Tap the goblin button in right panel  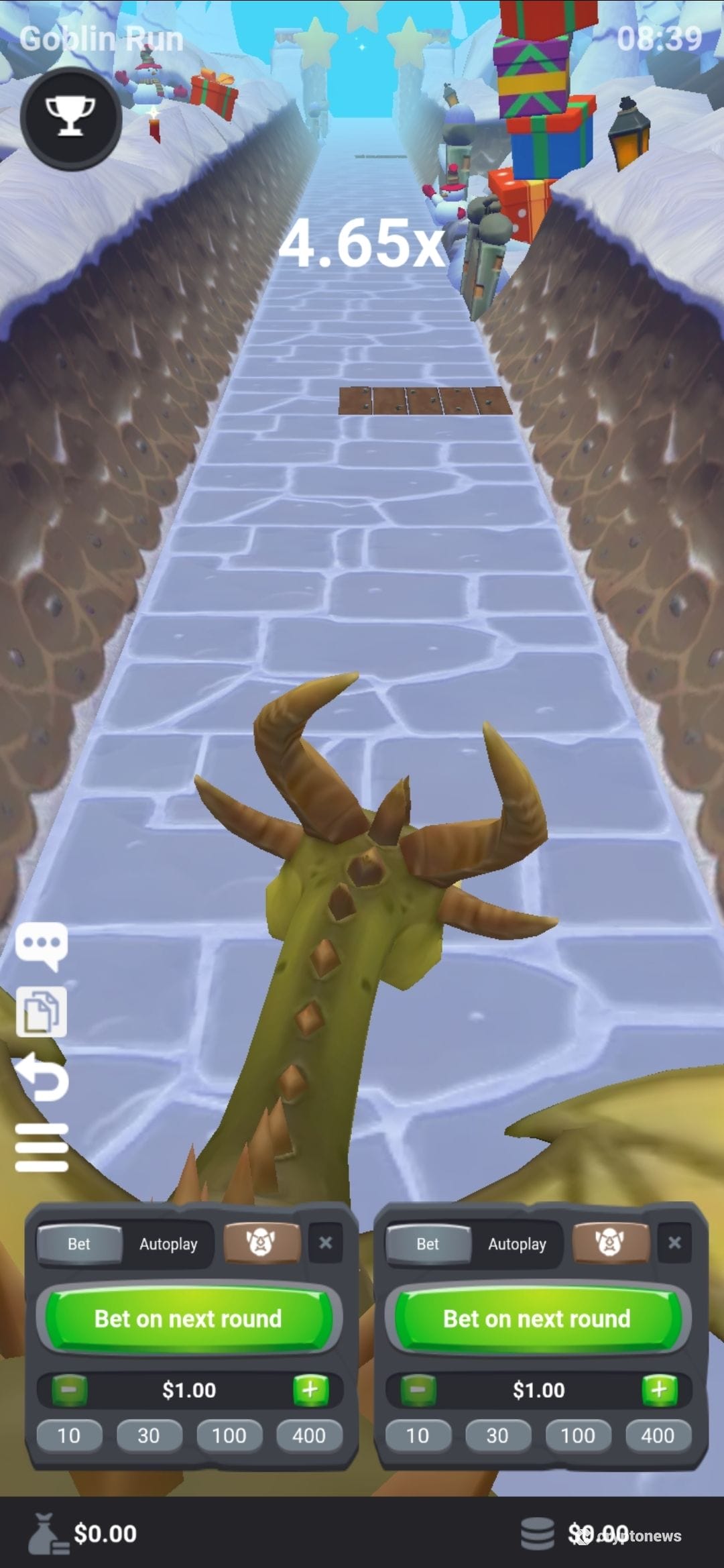point(610,1243)
